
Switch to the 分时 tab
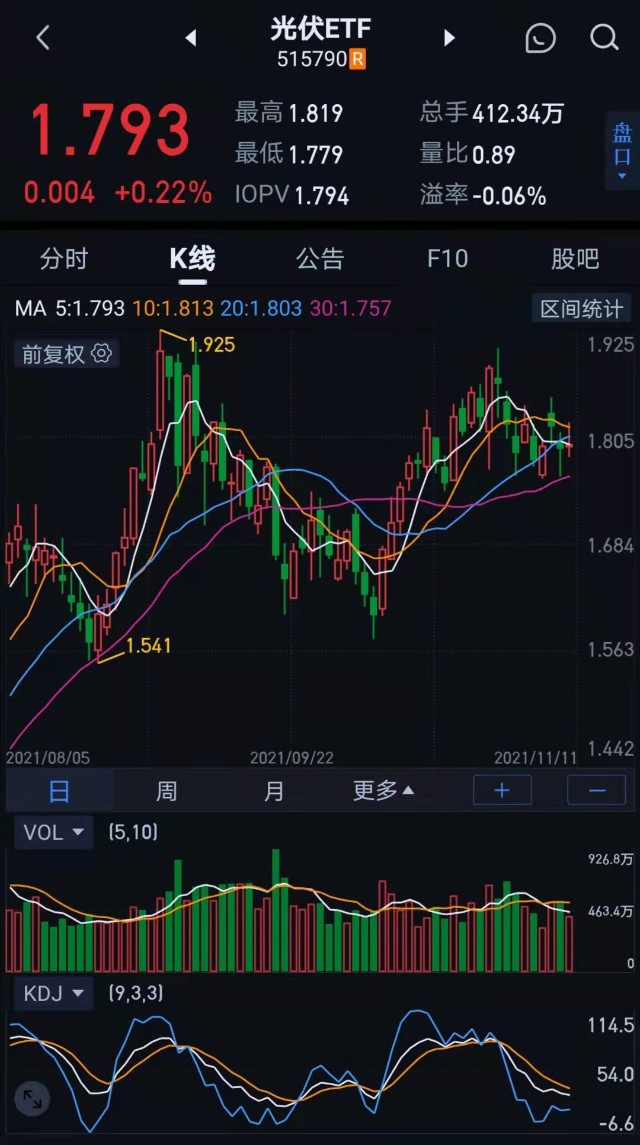64,259
